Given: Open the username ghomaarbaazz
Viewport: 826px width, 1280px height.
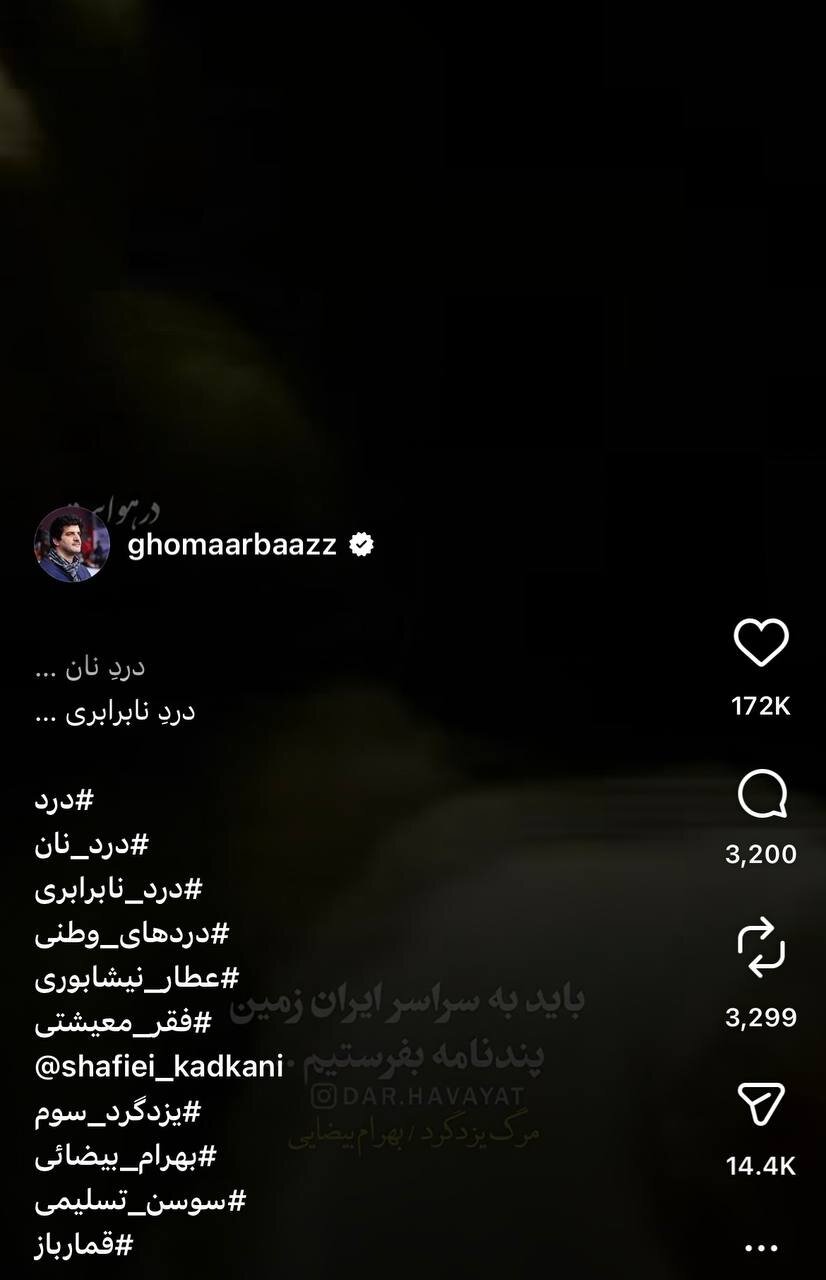Looking at the screenshot, I should tap(228, 545).
